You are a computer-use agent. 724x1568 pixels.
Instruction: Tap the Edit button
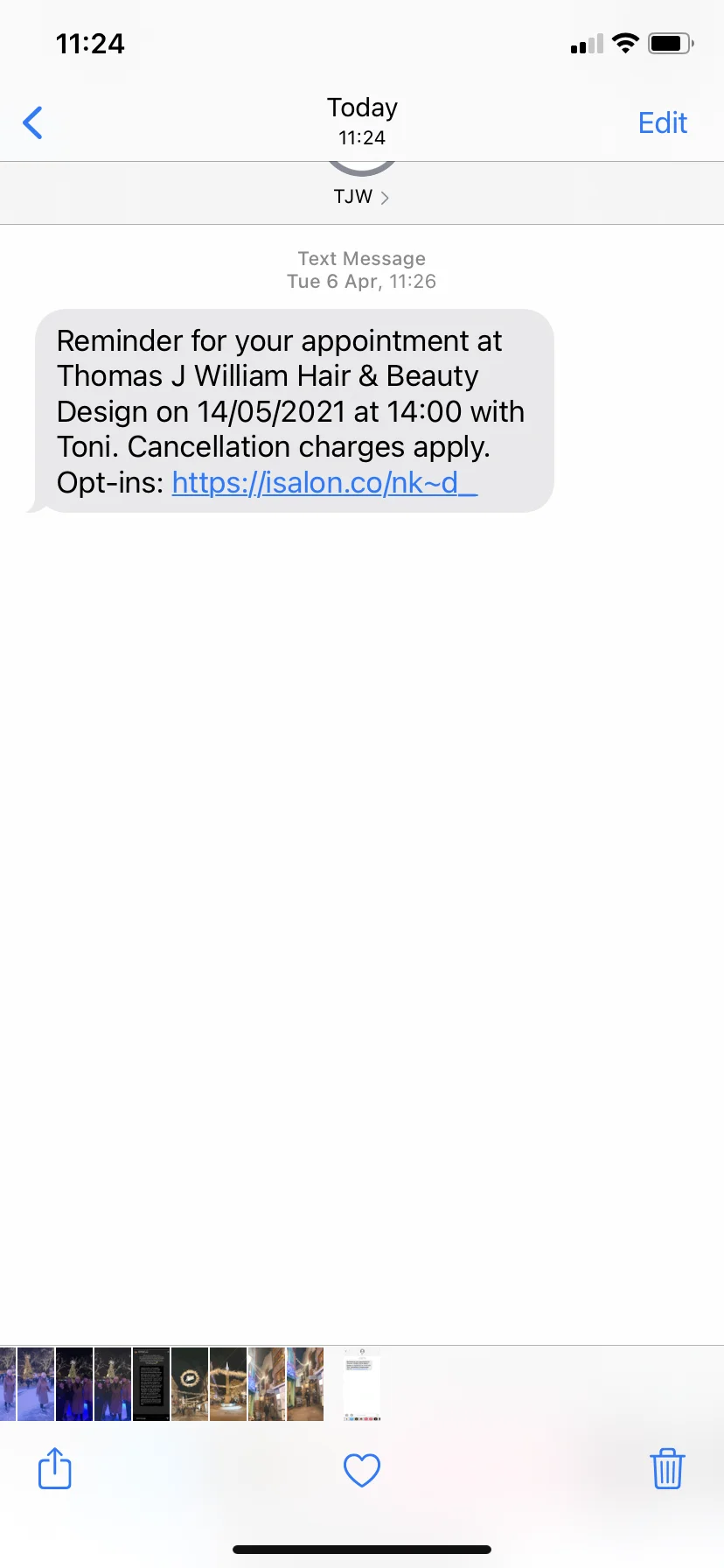click(662, 122)
